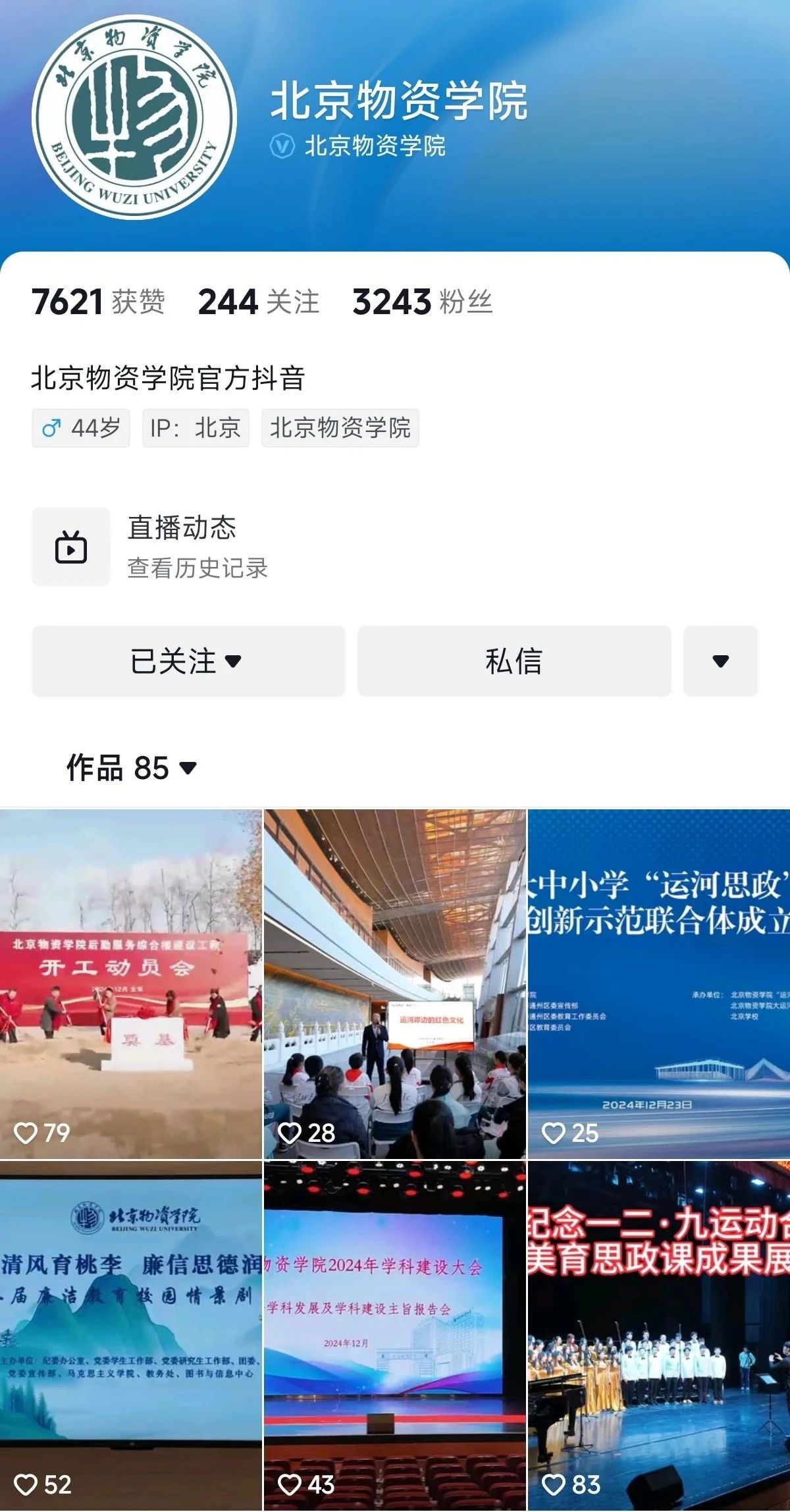This screenshot has width=790, height=1512.
Task: Open the 纪念一二·九运动 video with 83 likes
Action: point(658,1337)
